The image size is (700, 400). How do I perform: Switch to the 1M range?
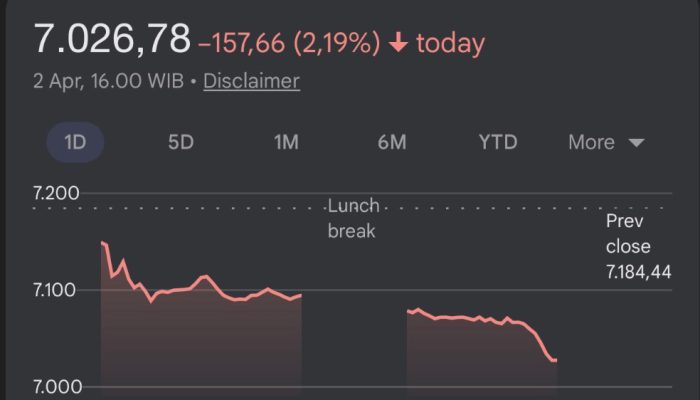tap(286, 142)
